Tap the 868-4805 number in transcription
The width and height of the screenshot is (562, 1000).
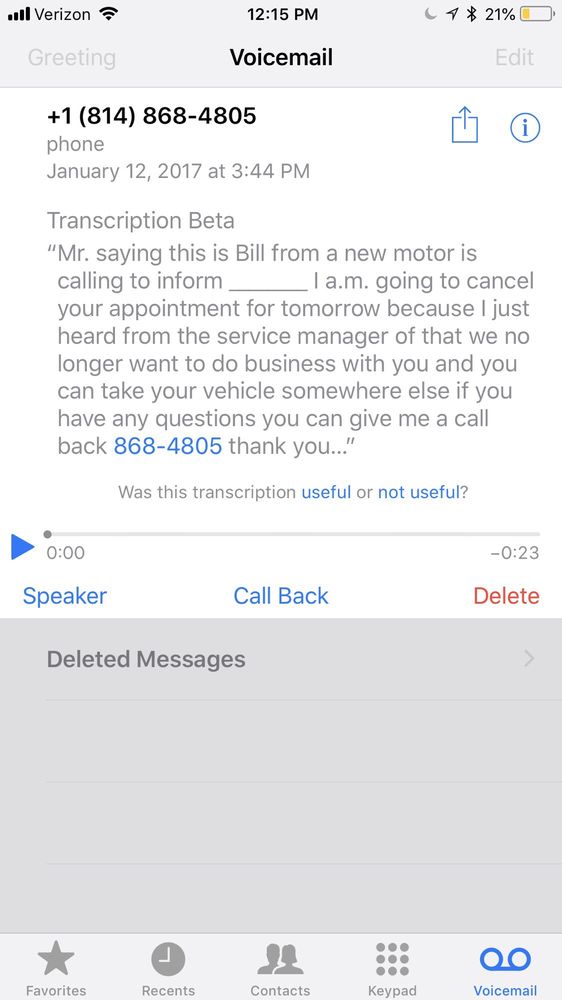click(168, 445)
